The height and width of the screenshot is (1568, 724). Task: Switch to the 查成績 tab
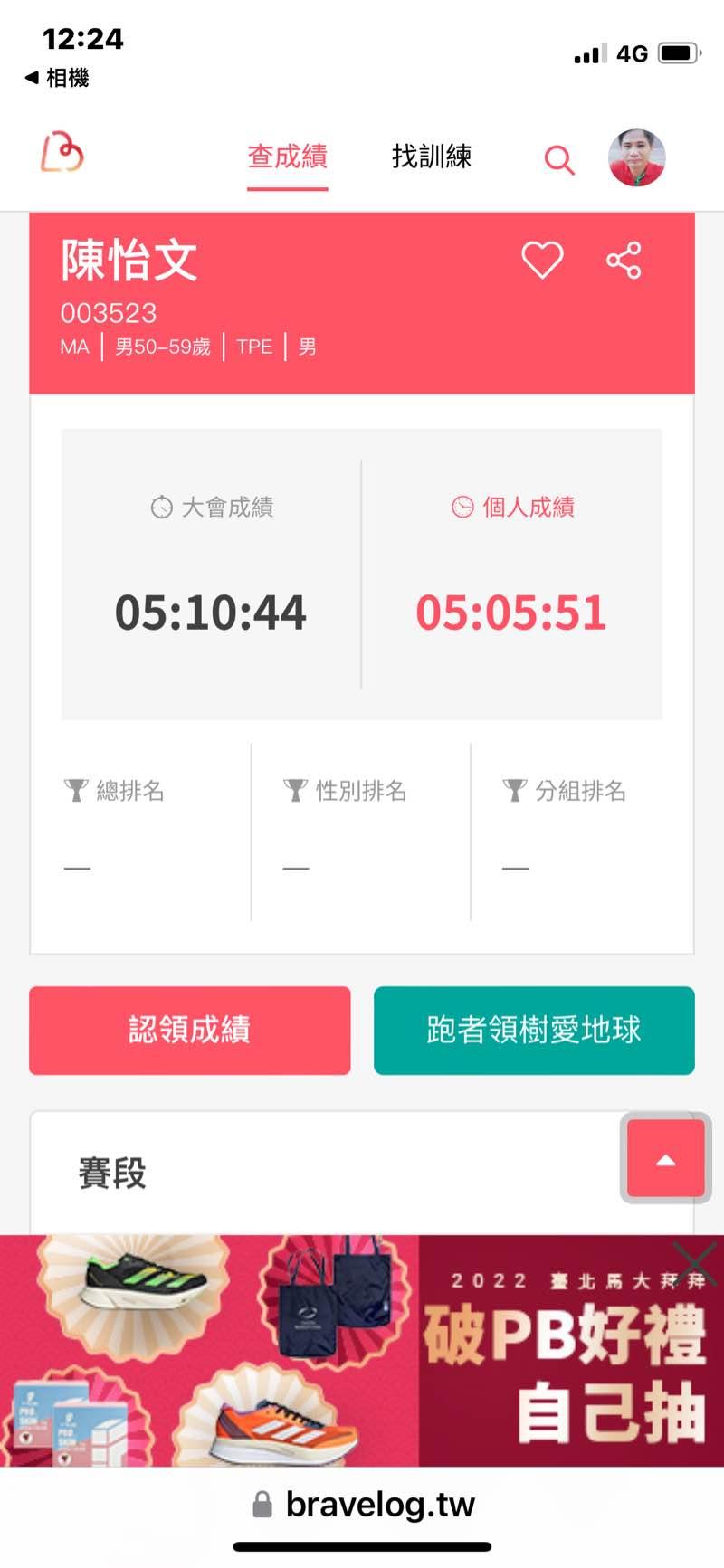(287, 157)
